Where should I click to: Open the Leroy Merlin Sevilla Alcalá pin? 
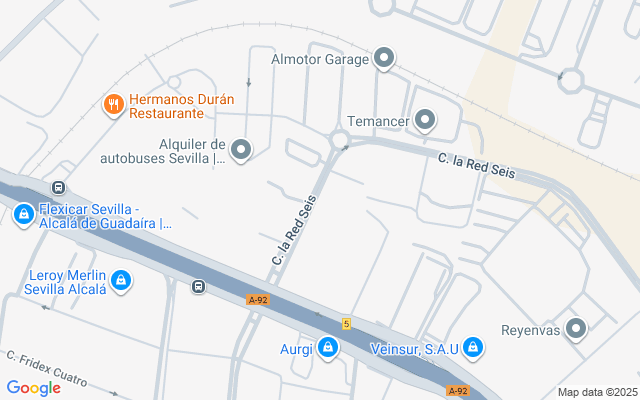121,281
